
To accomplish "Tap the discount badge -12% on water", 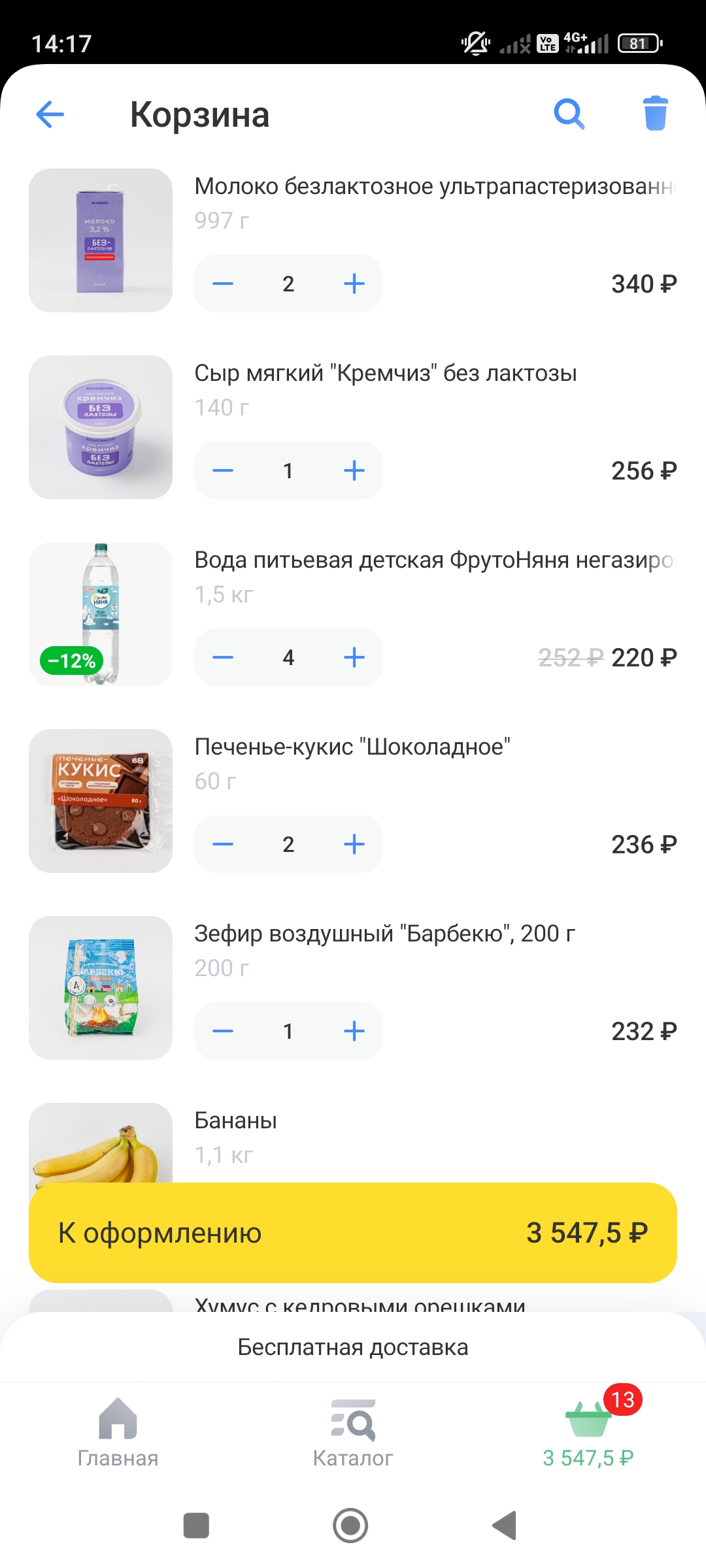I will (x=71, y=660).
